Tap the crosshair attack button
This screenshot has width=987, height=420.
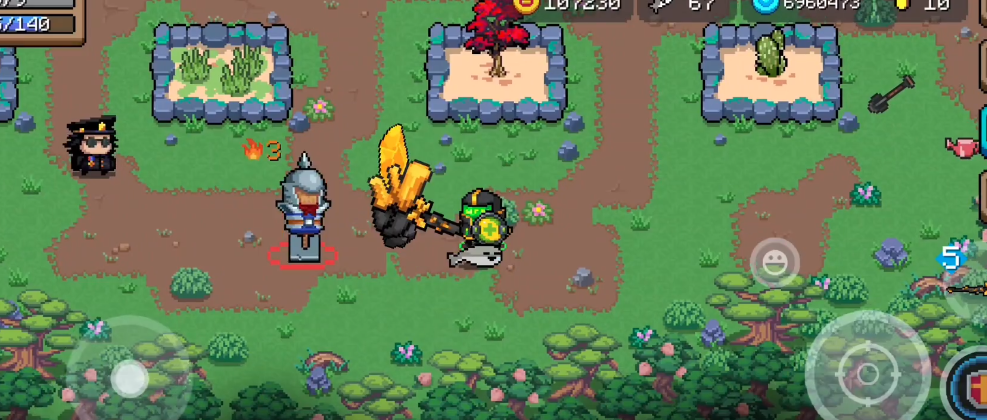pos(866,373)
